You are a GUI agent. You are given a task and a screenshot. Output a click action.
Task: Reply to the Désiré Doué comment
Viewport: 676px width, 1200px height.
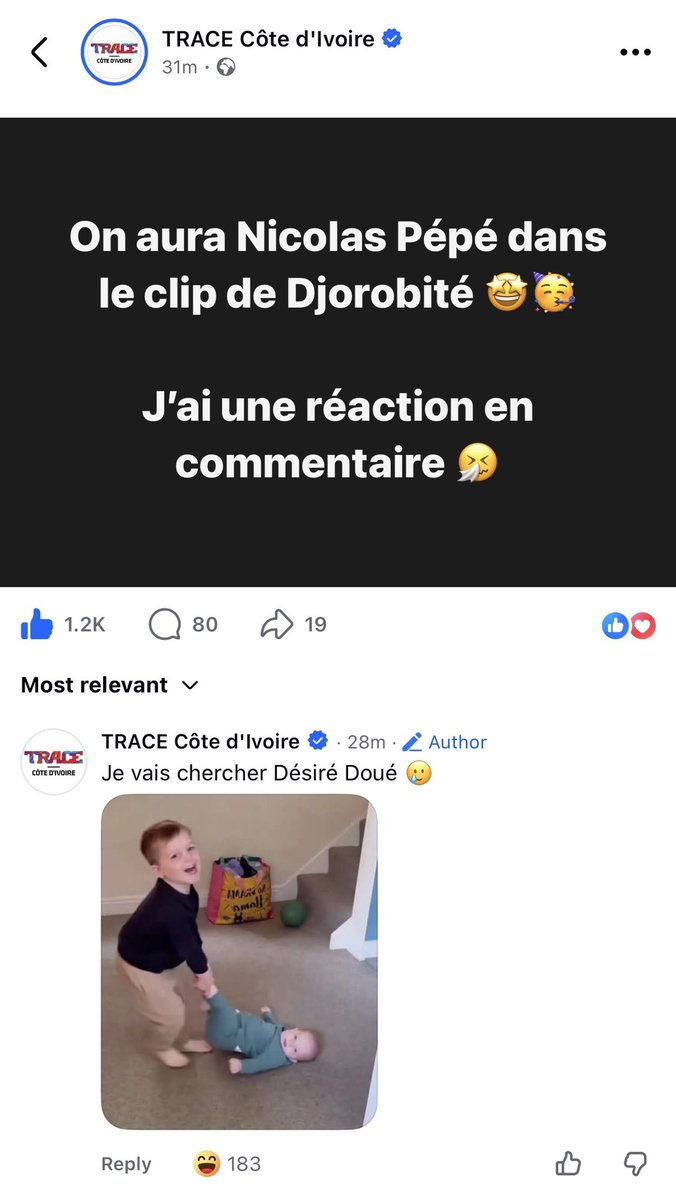point(126,1164)
